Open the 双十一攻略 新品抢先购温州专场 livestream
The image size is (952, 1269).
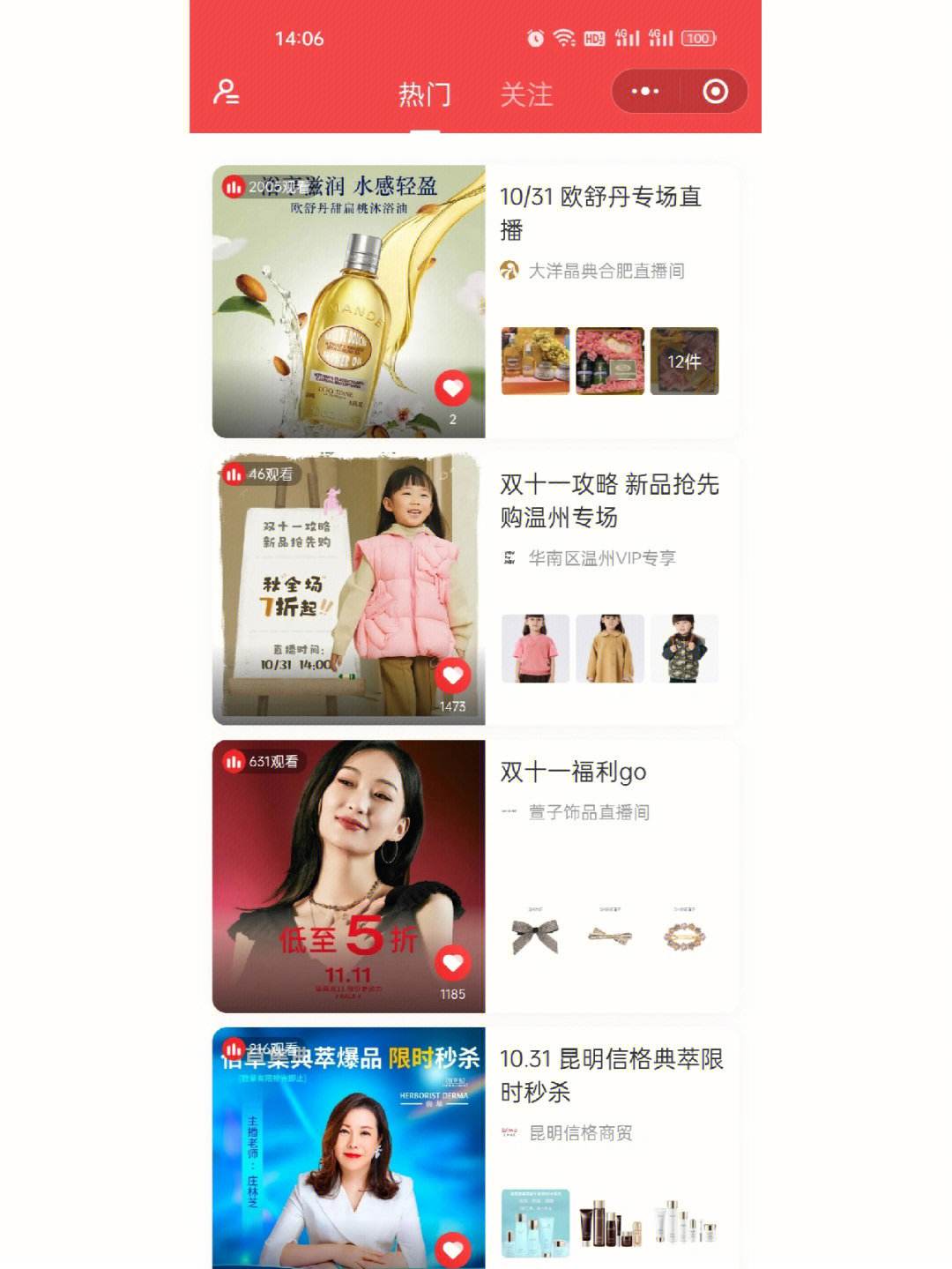tap(609, 500)
